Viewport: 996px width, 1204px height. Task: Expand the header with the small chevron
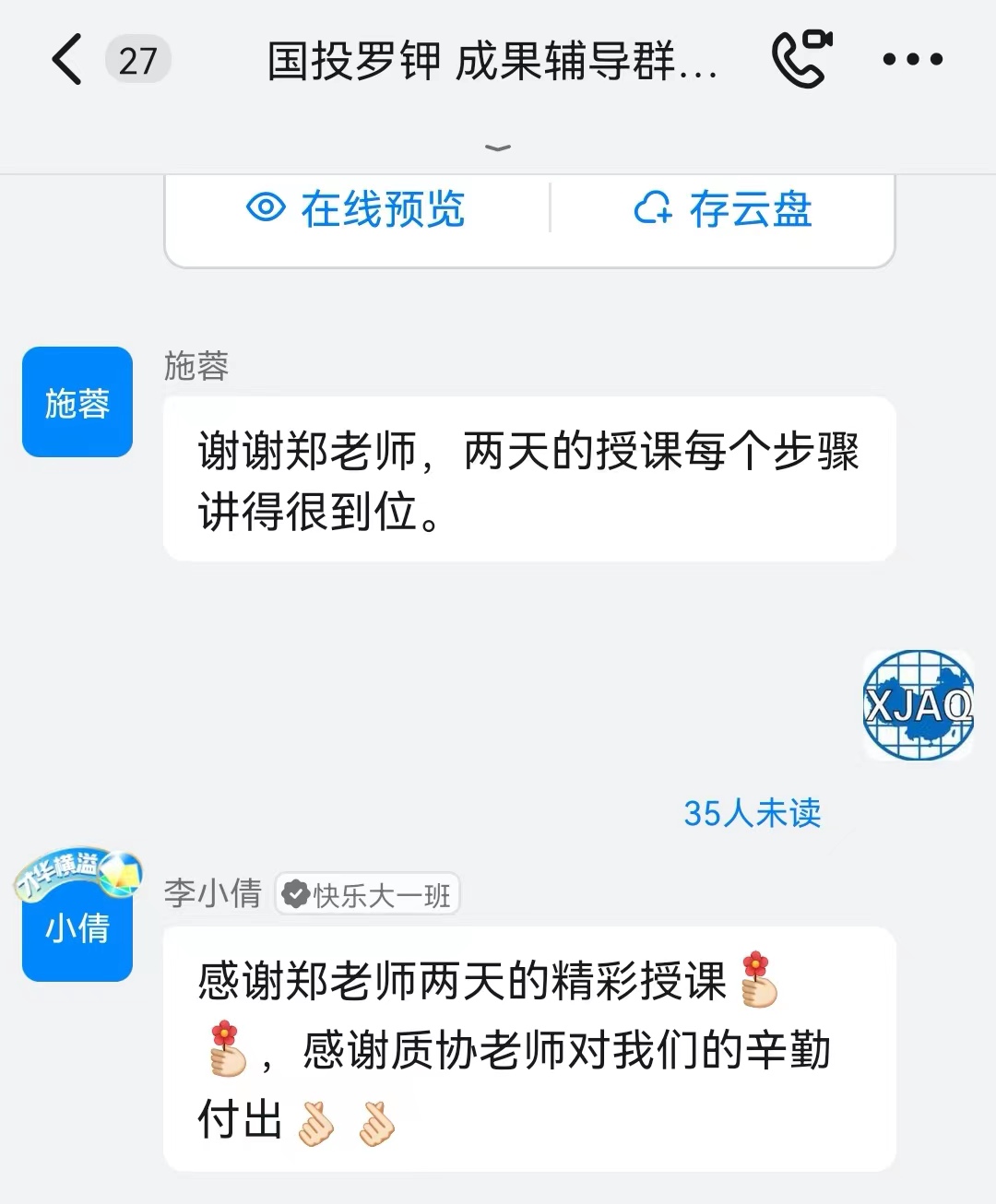(498, 148)
